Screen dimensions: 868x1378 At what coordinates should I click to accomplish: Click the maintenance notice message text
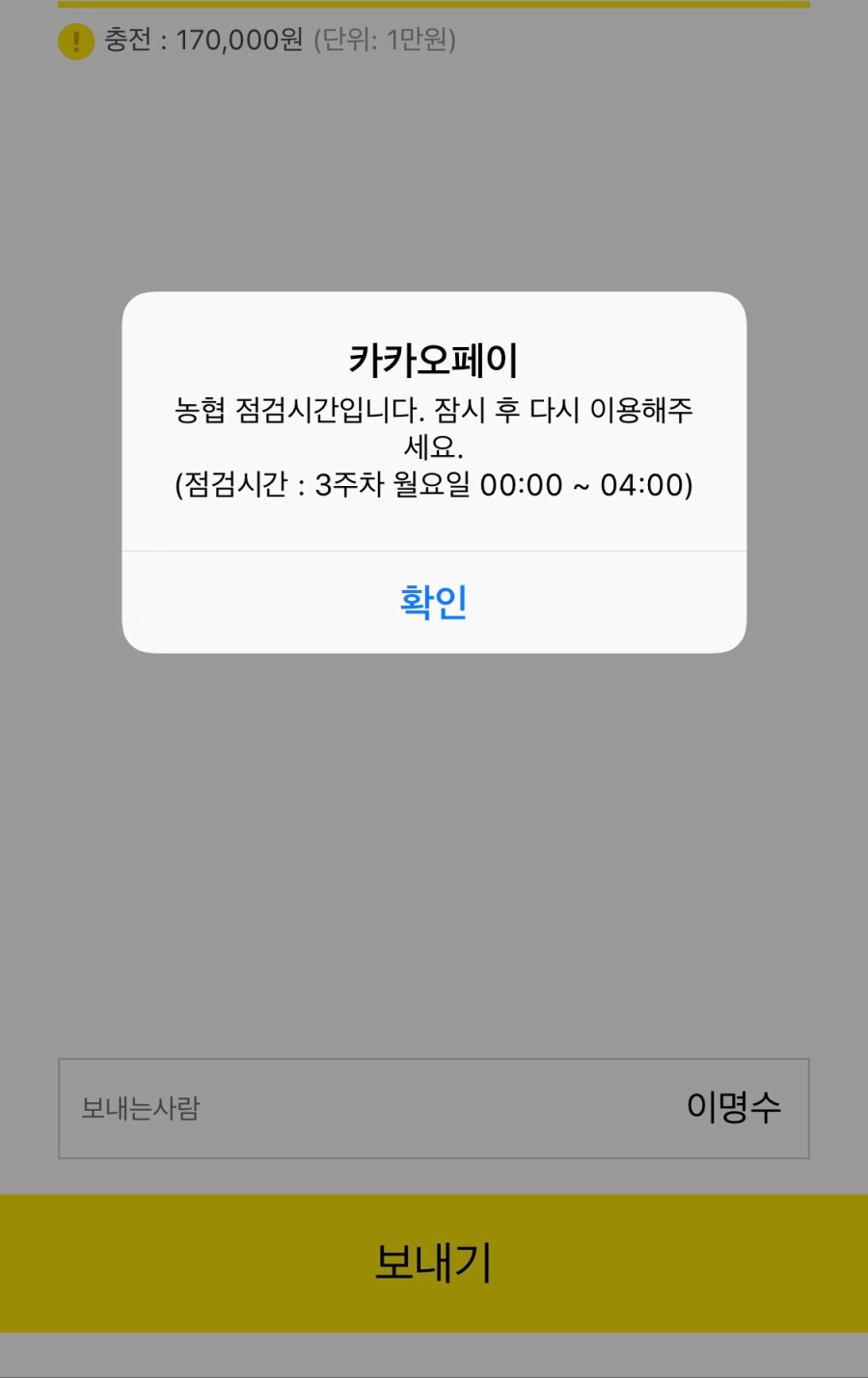433,427
